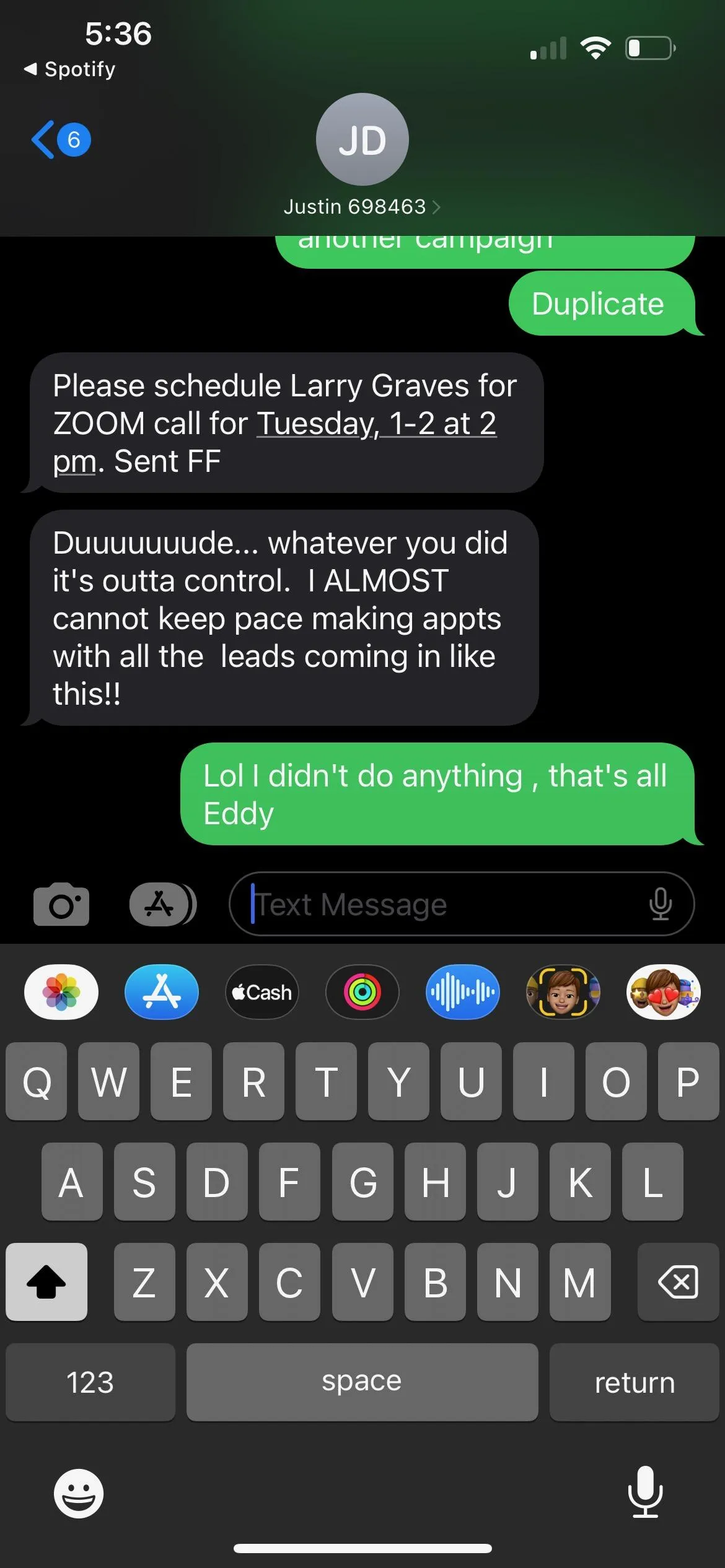Viewport: 725px width, 1568px height.
Task: Open the Memoji camera app
Action: click(563, 991)
